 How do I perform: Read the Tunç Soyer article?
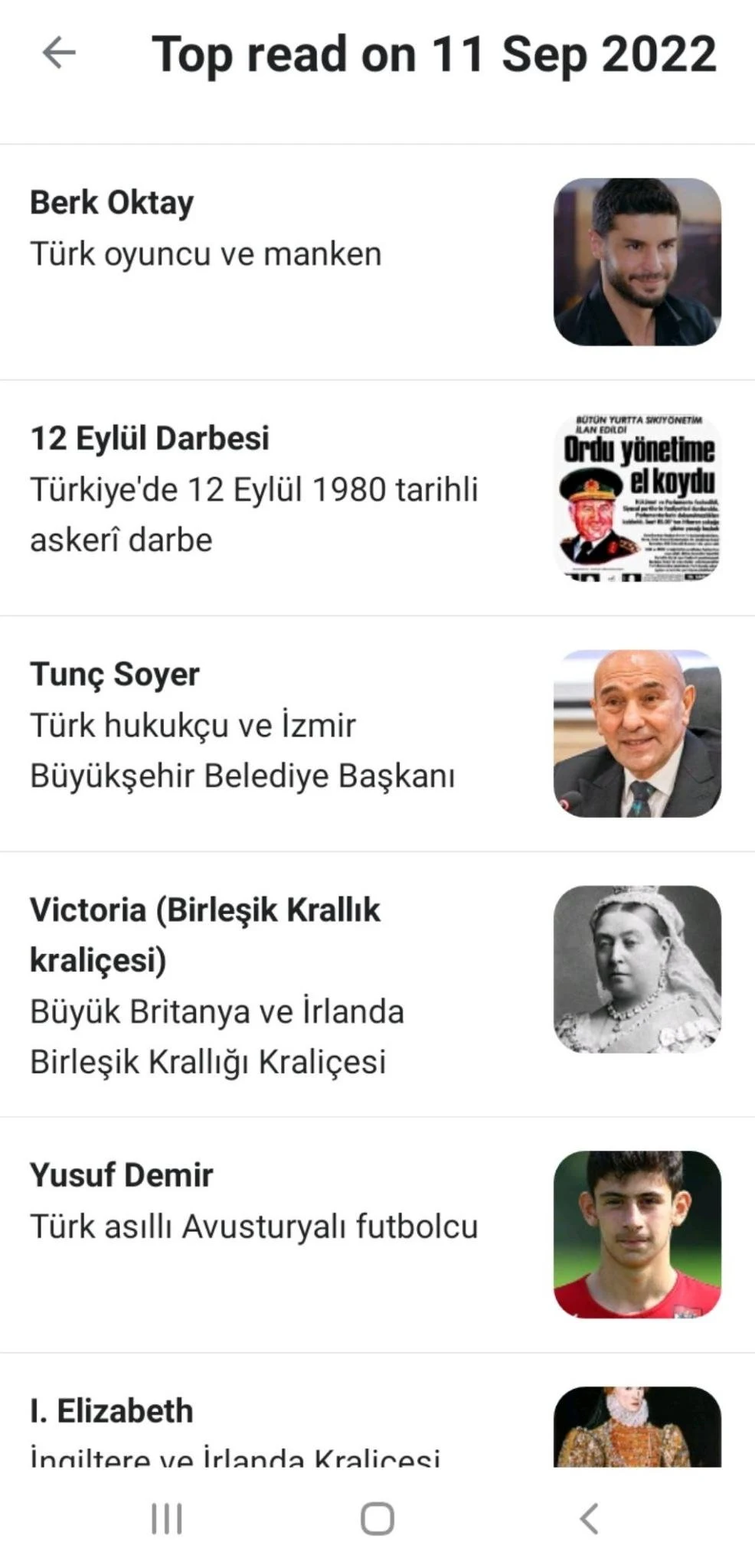pyautogui.click(x=115, y=675)
